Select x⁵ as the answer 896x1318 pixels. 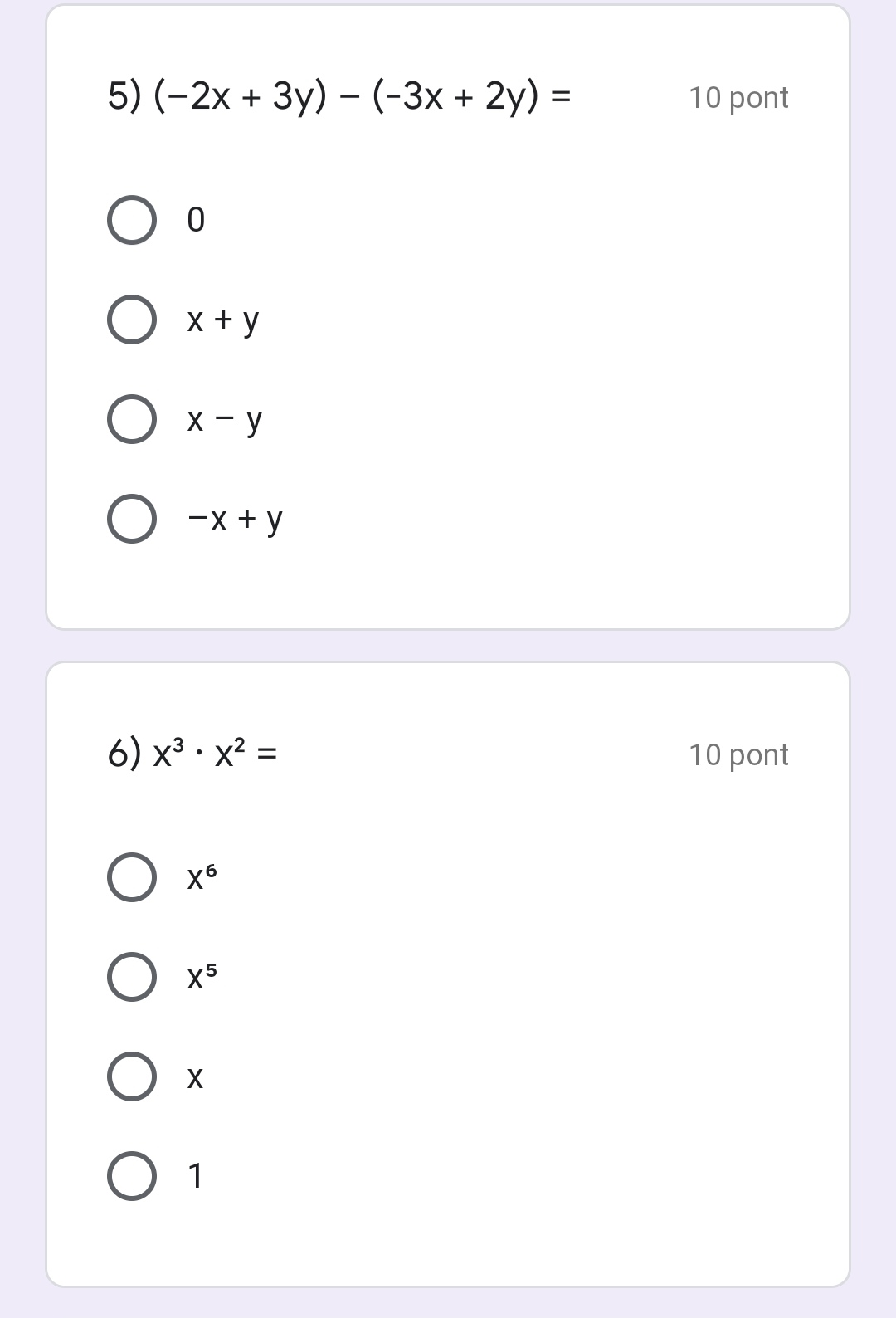coord(132,977)
